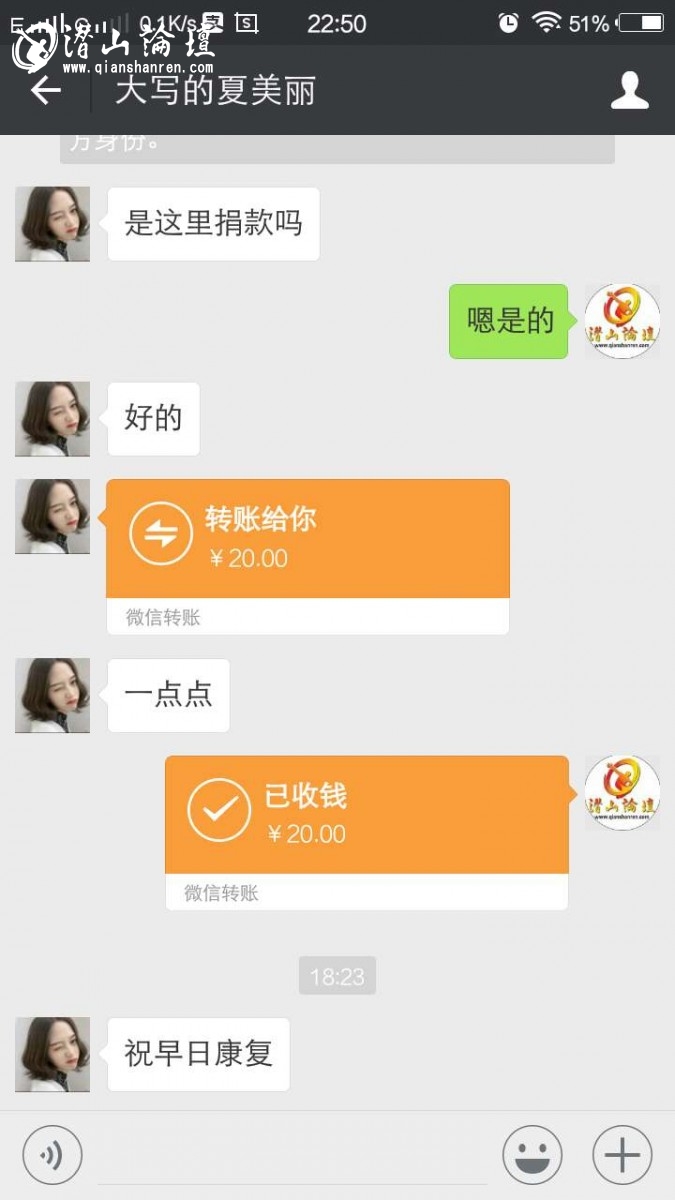This screenshot has width=675, height=1200.
Task: Switch to voice message input
Action: click(52, 1155)
